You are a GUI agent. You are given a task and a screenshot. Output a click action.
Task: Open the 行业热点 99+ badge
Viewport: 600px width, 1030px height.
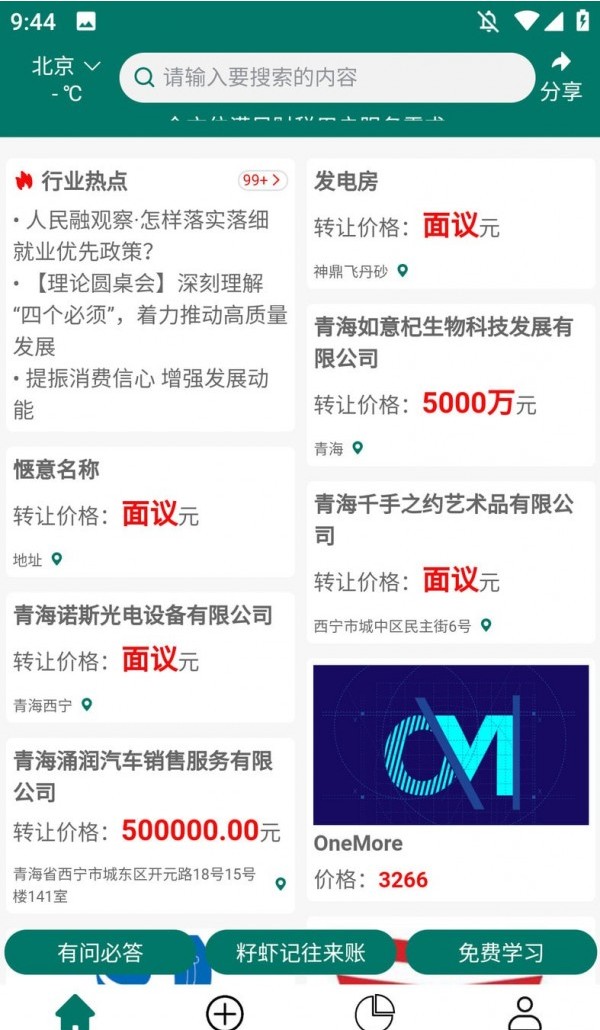[x=263, y=180]
